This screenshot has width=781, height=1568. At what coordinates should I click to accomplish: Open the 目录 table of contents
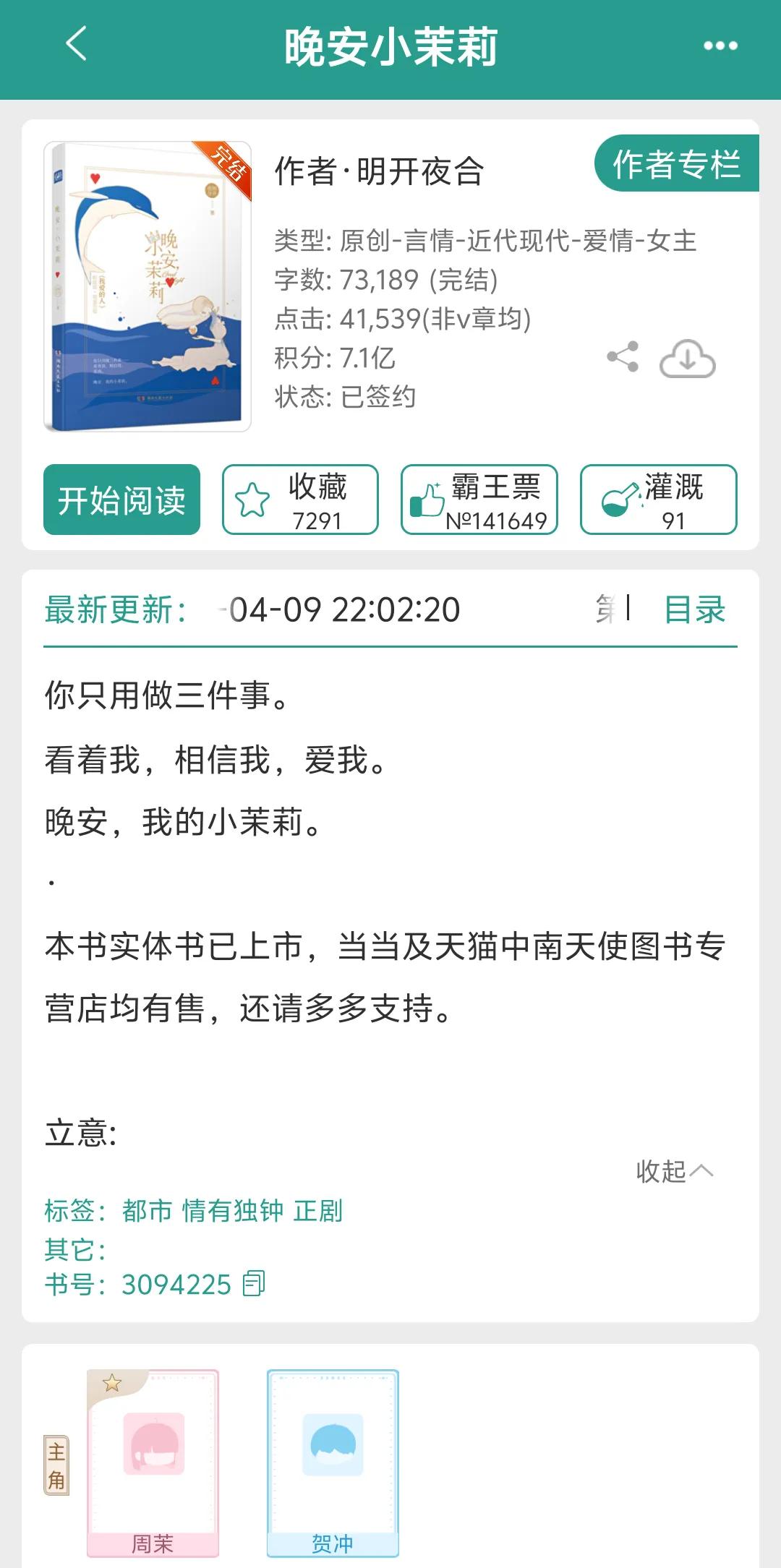click(695, 609)
